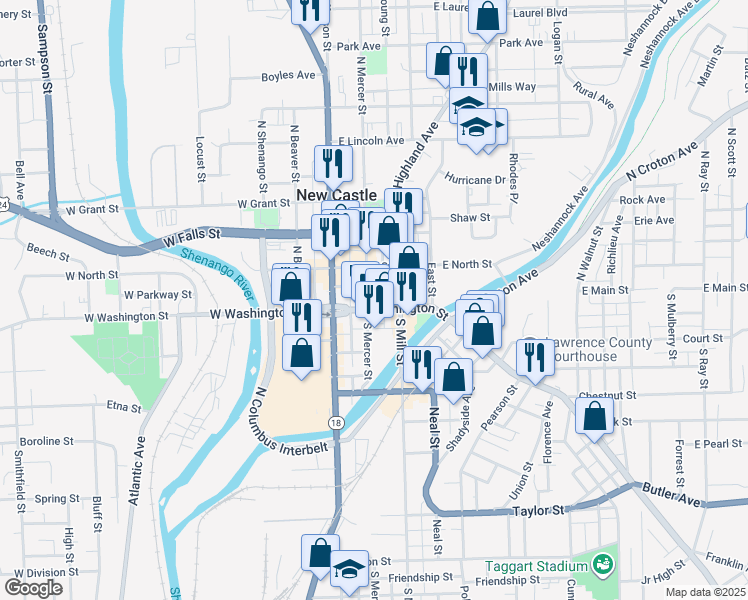Open the shopping marker by Shadyside Ave

[454, 376]
